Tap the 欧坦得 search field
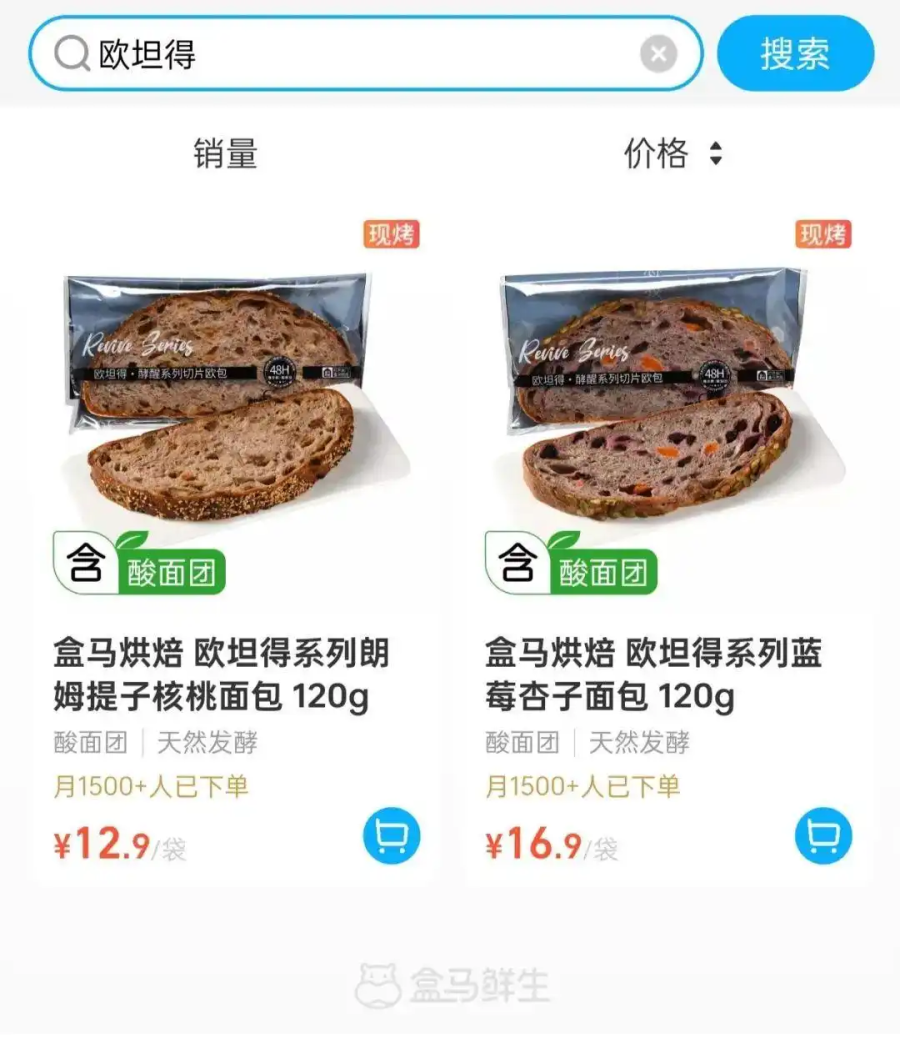This screenshot has width=900, height=1038. 360,54
